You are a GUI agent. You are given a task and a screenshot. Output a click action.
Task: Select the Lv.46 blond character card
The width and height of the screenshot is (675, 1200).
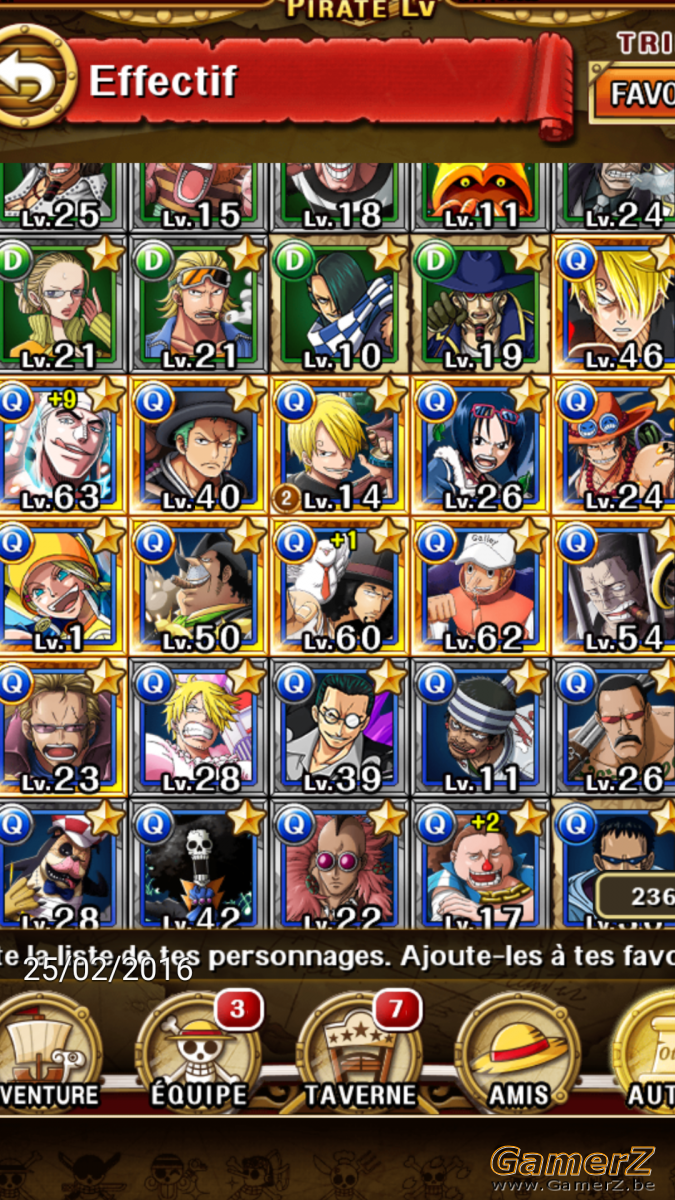pos(613,305)
